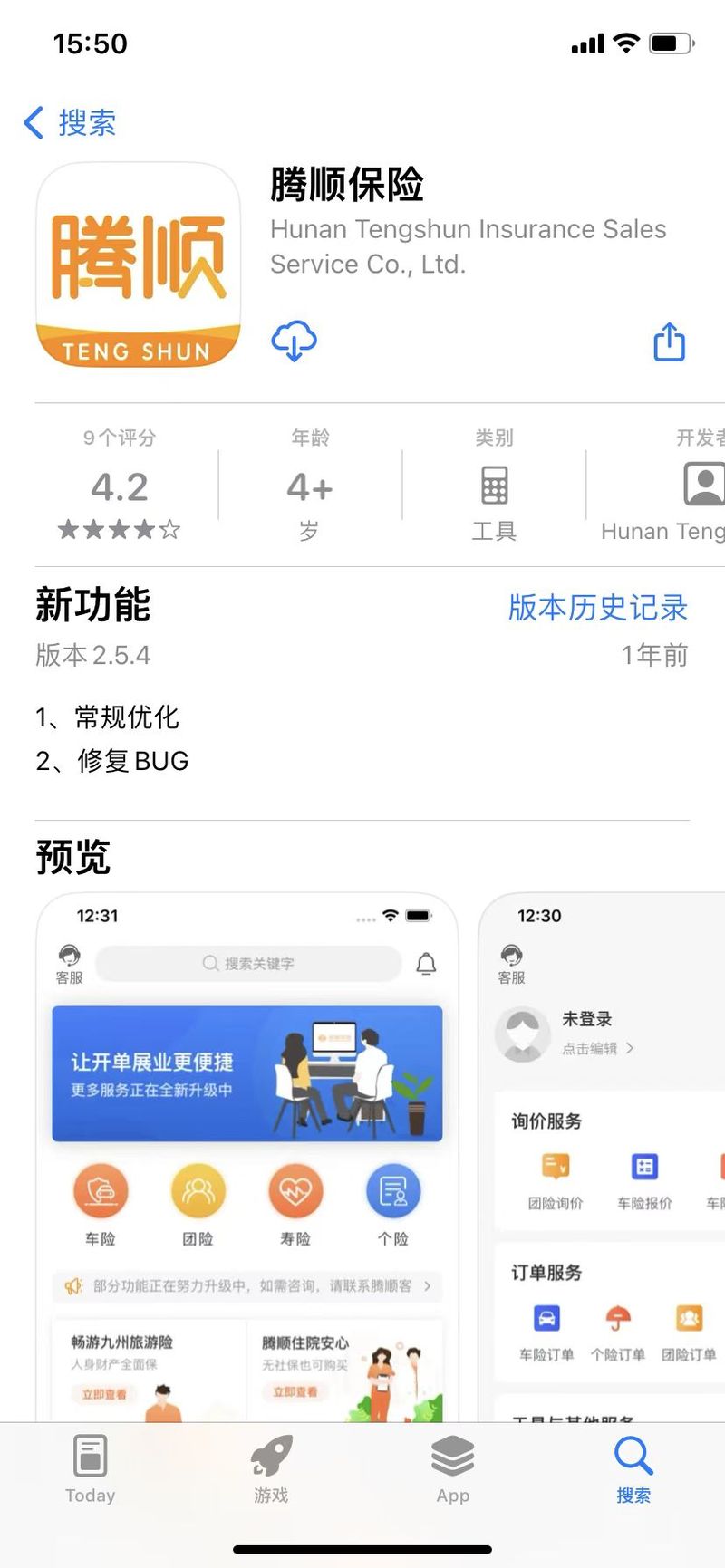Switch to the App tab
This screenshot has height=1568, width=725.
[452, 1469]
